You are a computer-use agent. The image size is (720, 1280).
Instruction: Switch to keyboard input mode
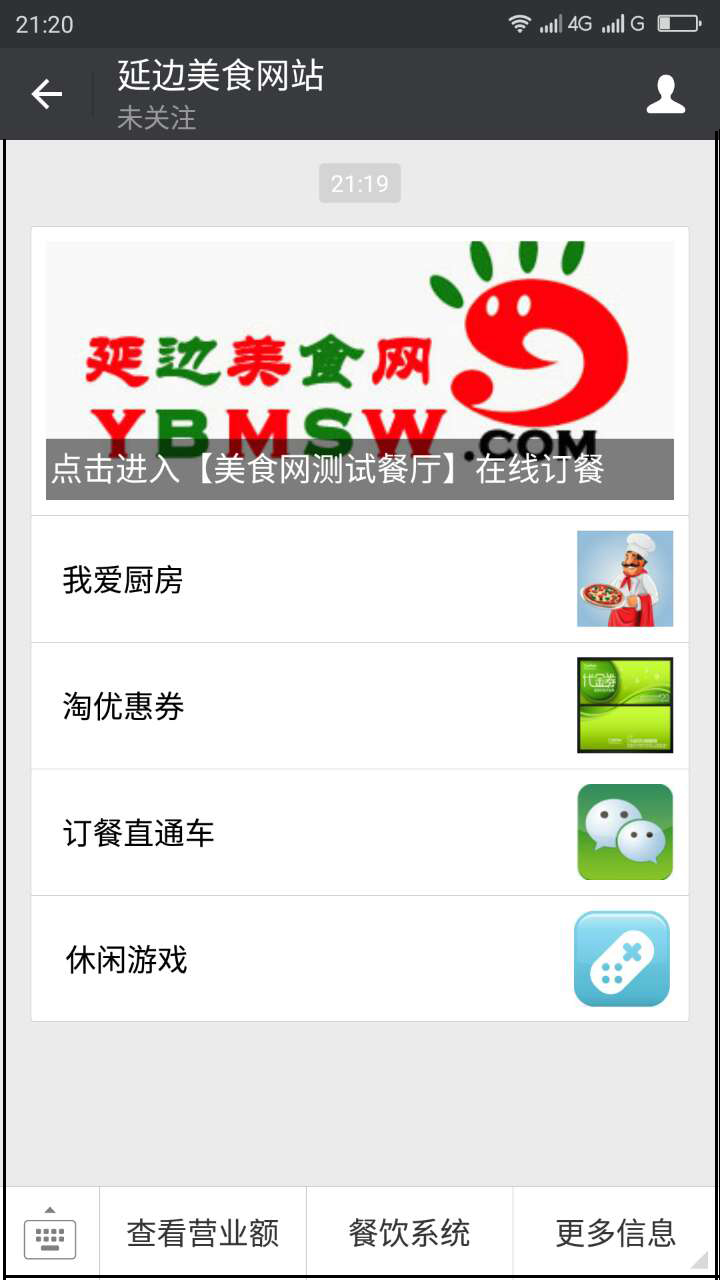click(50, 1234)
